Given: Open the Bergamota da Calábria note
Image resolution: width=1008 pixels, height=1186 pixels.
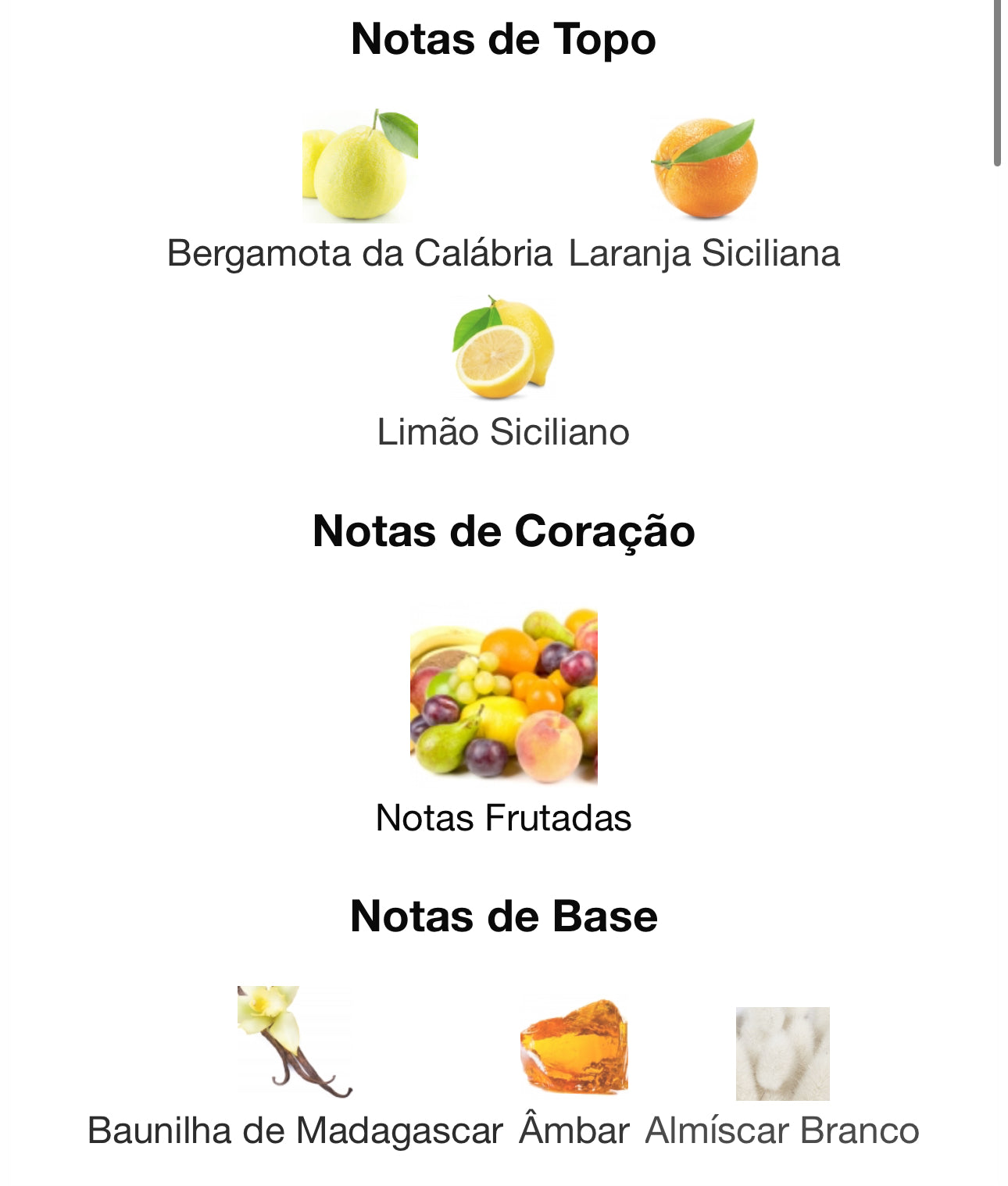Looking at the screenshot, I should [360, 167].
